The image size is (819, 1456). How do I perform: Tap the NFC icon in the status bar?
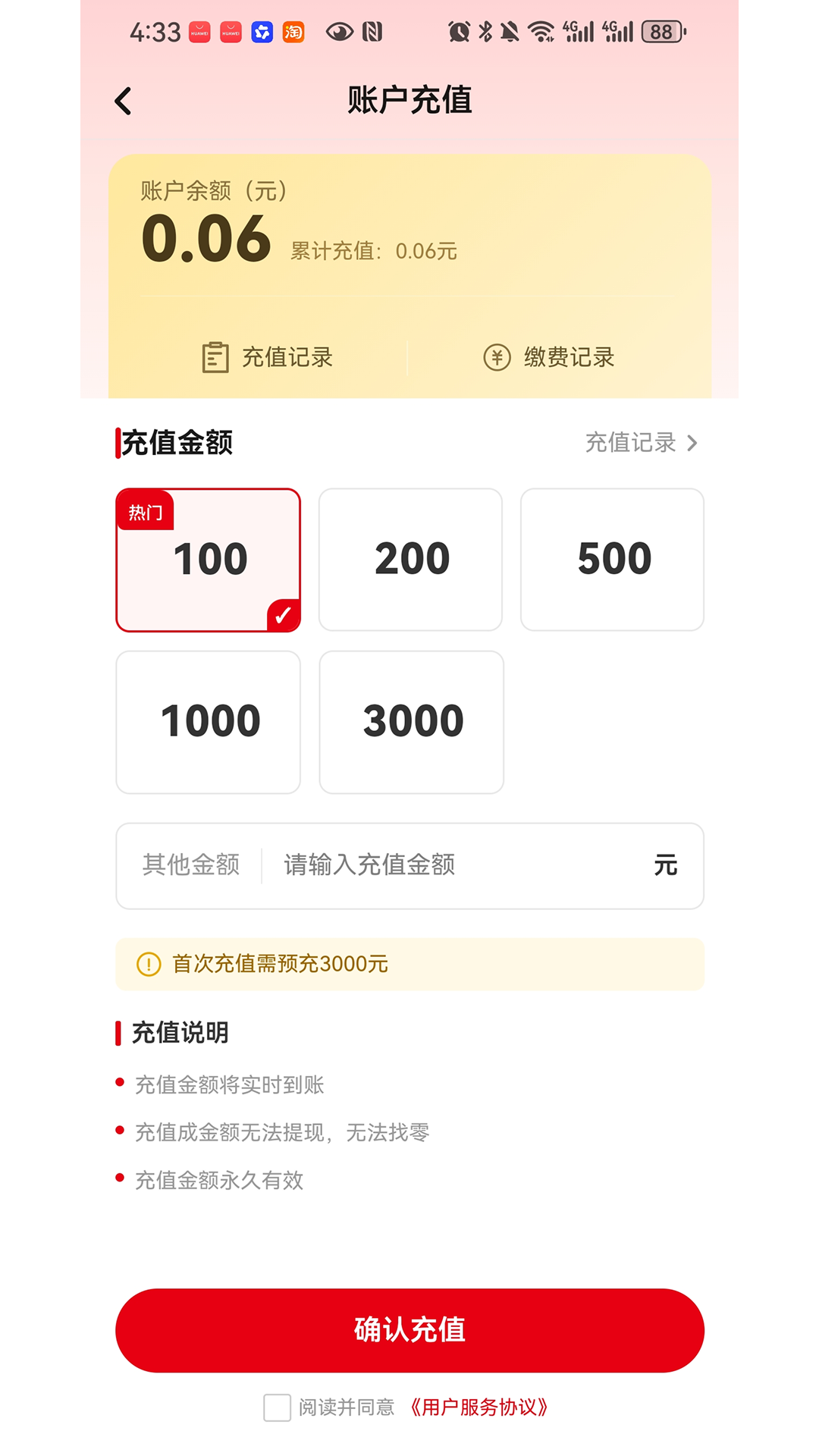(x=373, y=32)
